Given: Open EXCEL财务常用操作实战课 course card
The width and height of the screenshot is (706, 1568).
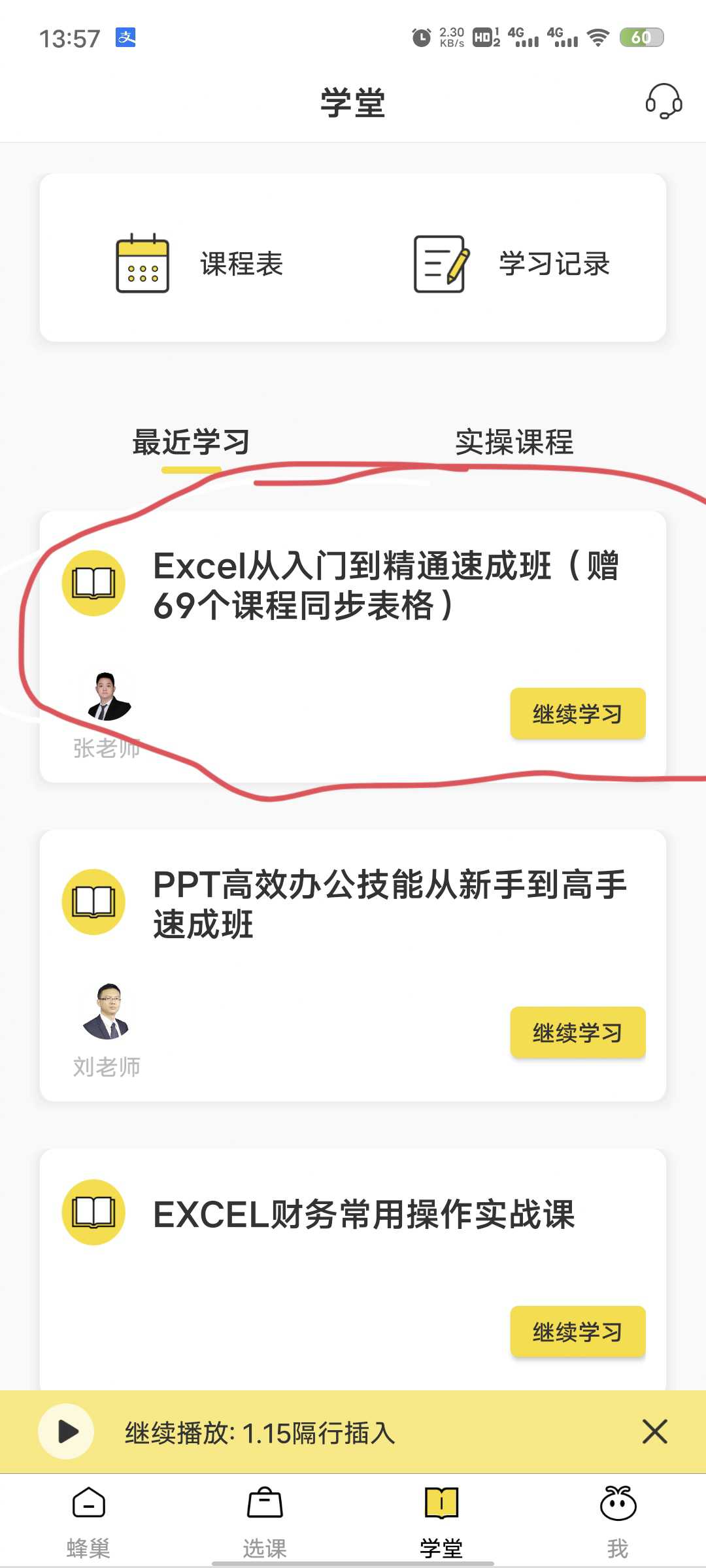Looking at the screenshot, I should 363,1214.
